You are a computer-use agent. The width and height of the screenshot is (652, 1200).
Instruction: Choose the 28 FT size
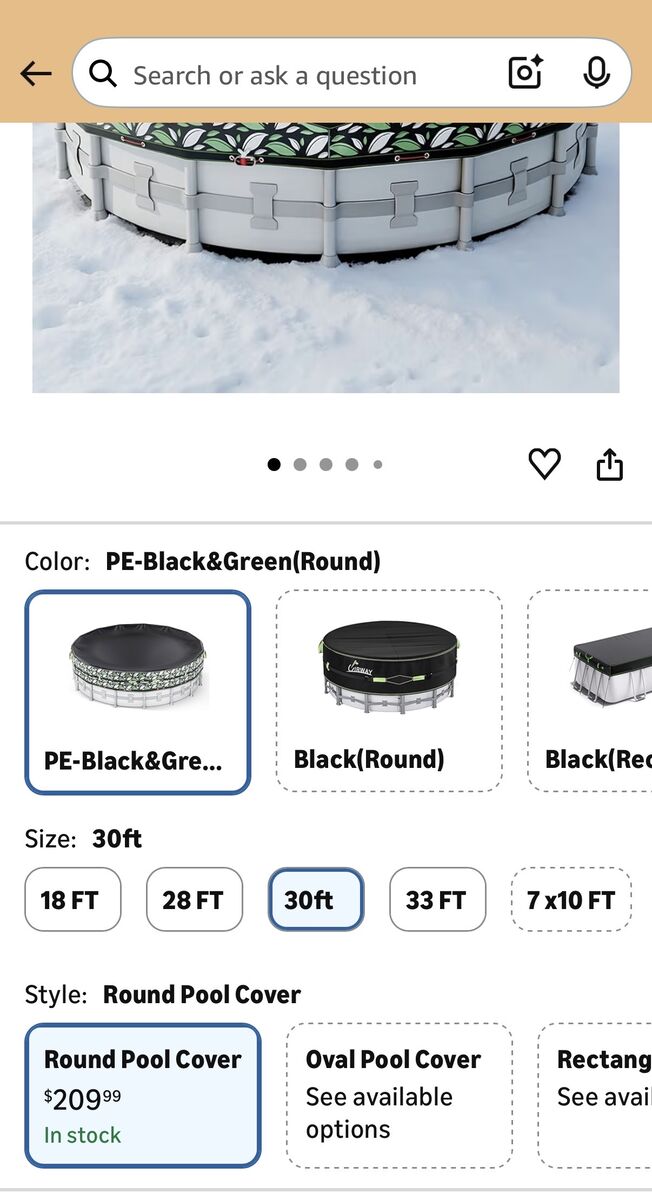point(194,900)
